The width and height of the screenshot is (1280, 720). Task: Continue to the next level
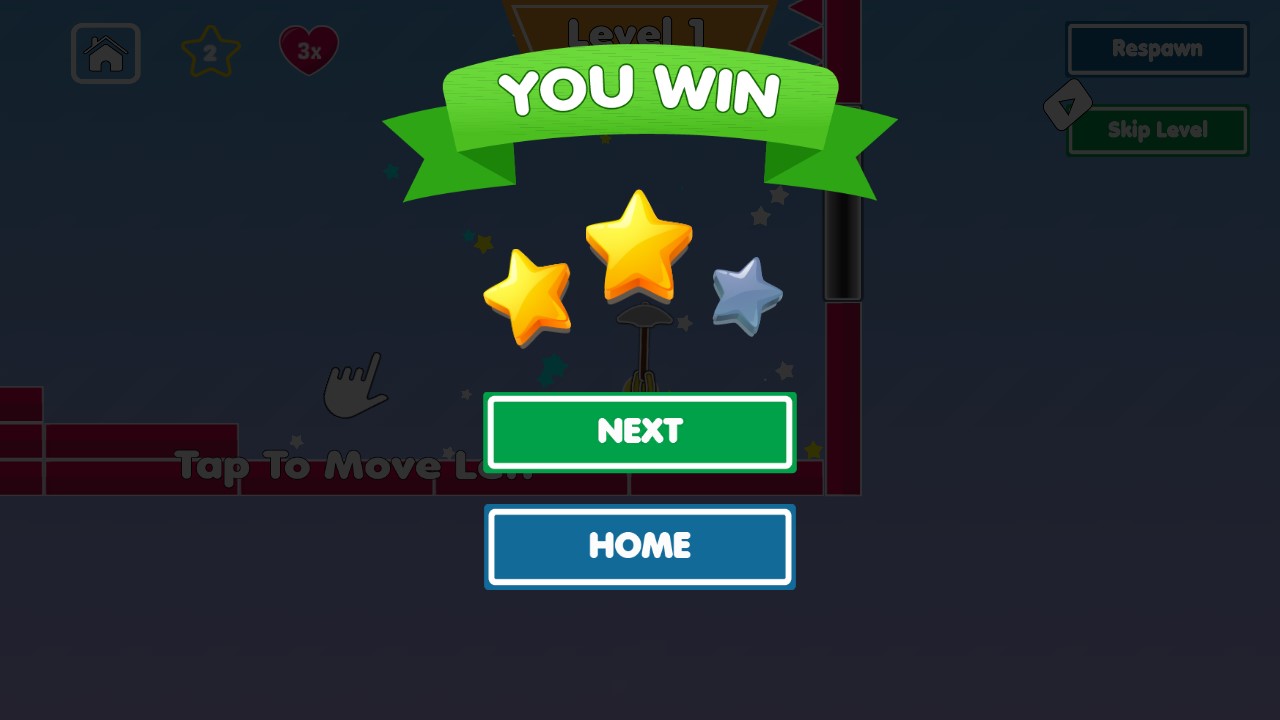pyautogui.click(x=640, y=432)
